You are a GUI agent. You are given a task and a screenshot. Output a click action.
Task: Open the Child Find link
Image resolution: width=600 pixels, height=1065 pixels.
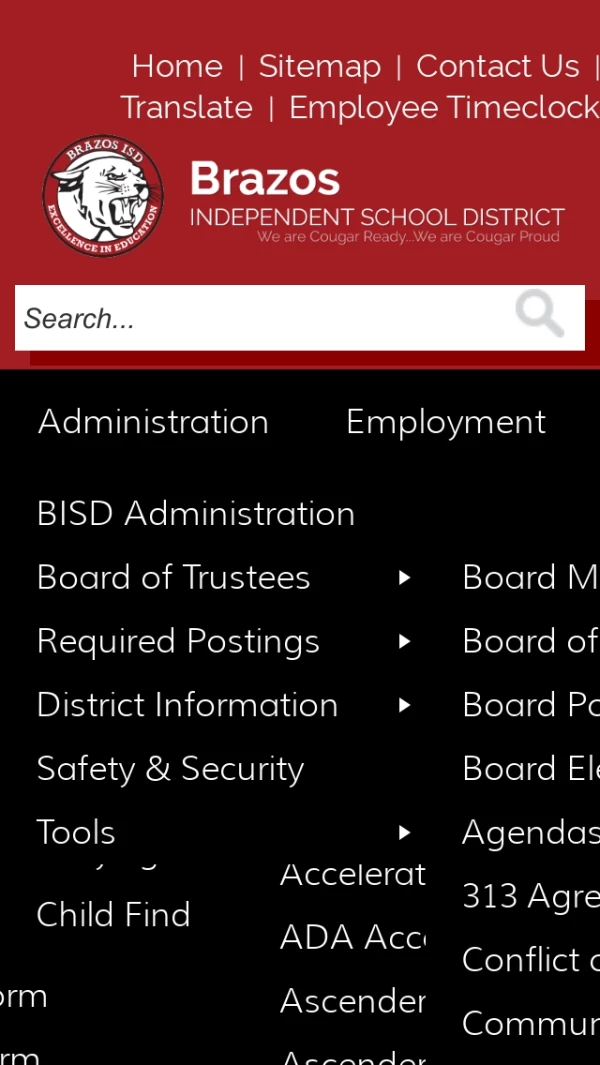113,914
